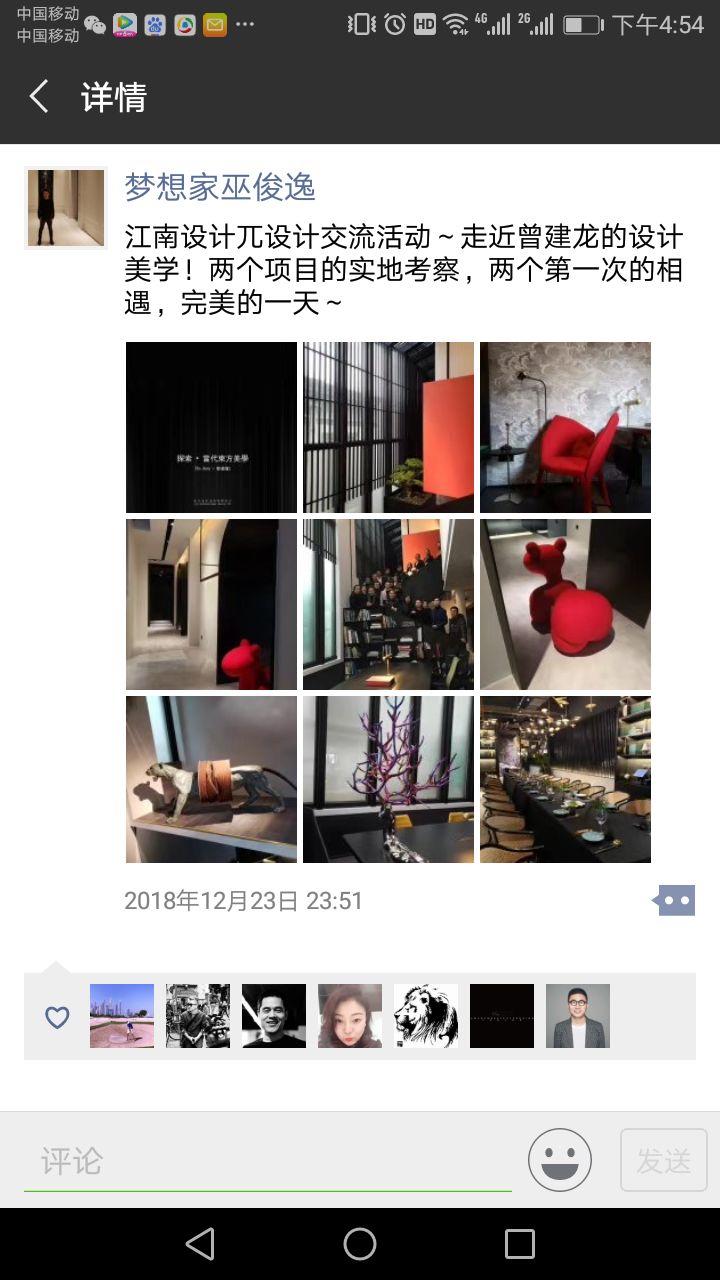Open the like and comment popup button

pos(675,900)
